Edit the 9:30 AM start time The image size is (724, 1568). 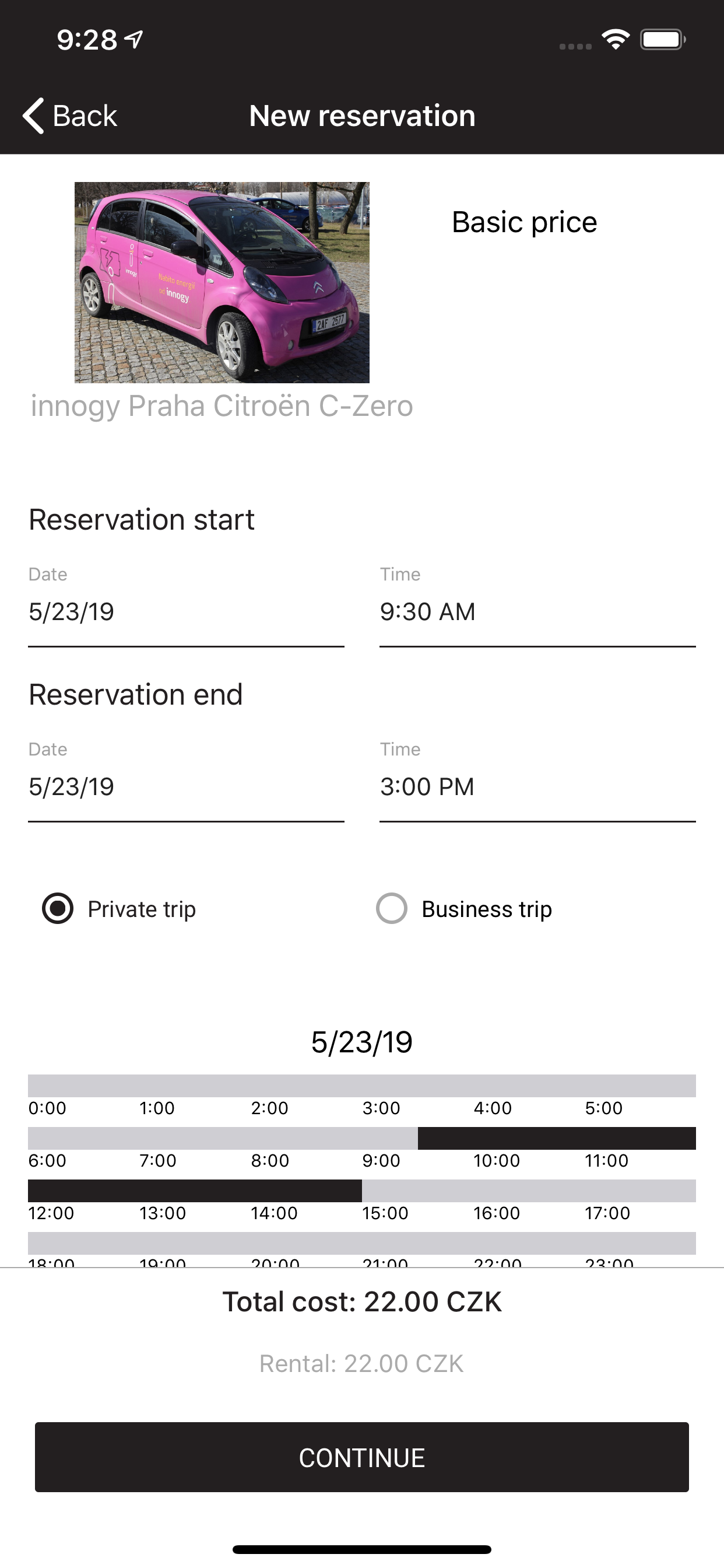(538, 612)
